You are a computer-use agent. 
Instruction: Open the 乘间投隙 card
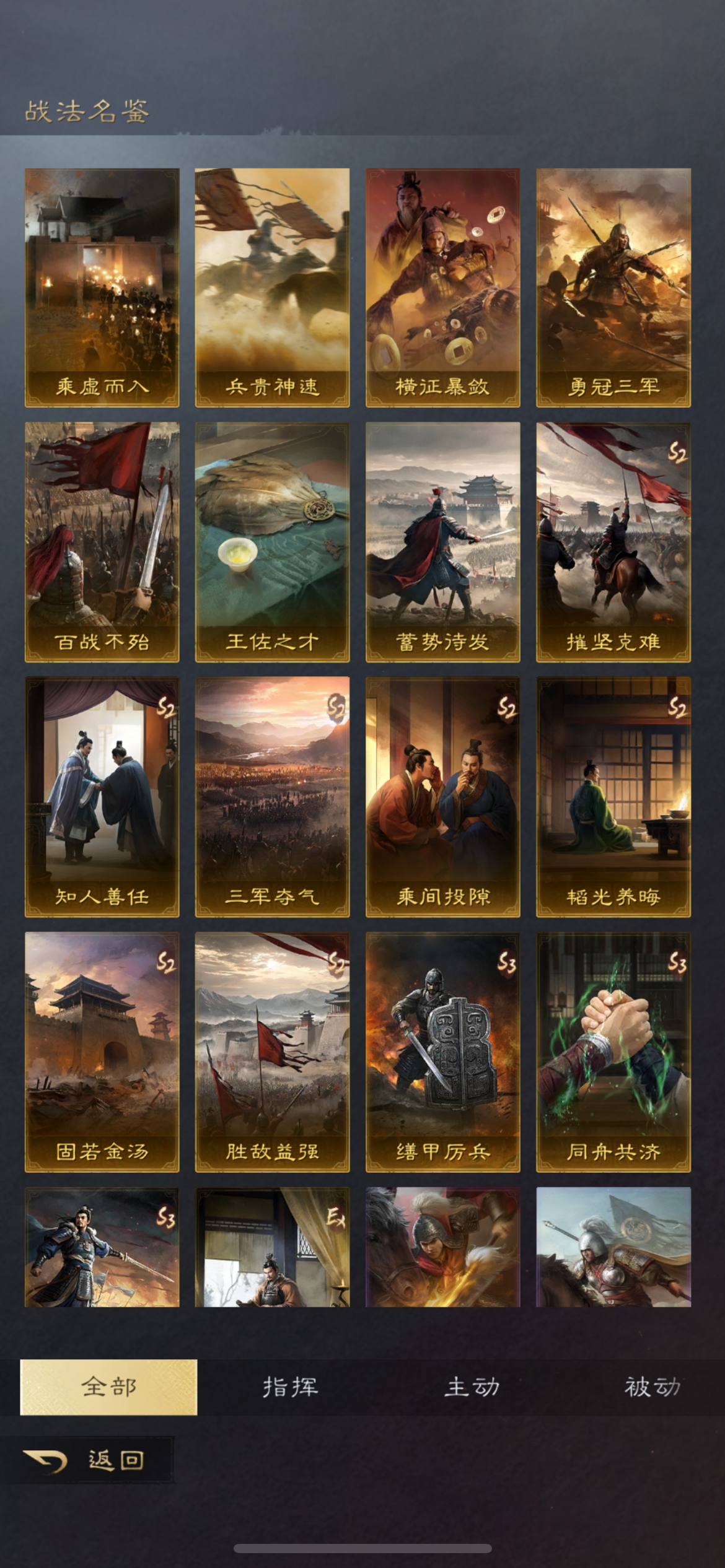tap(442, 797)
